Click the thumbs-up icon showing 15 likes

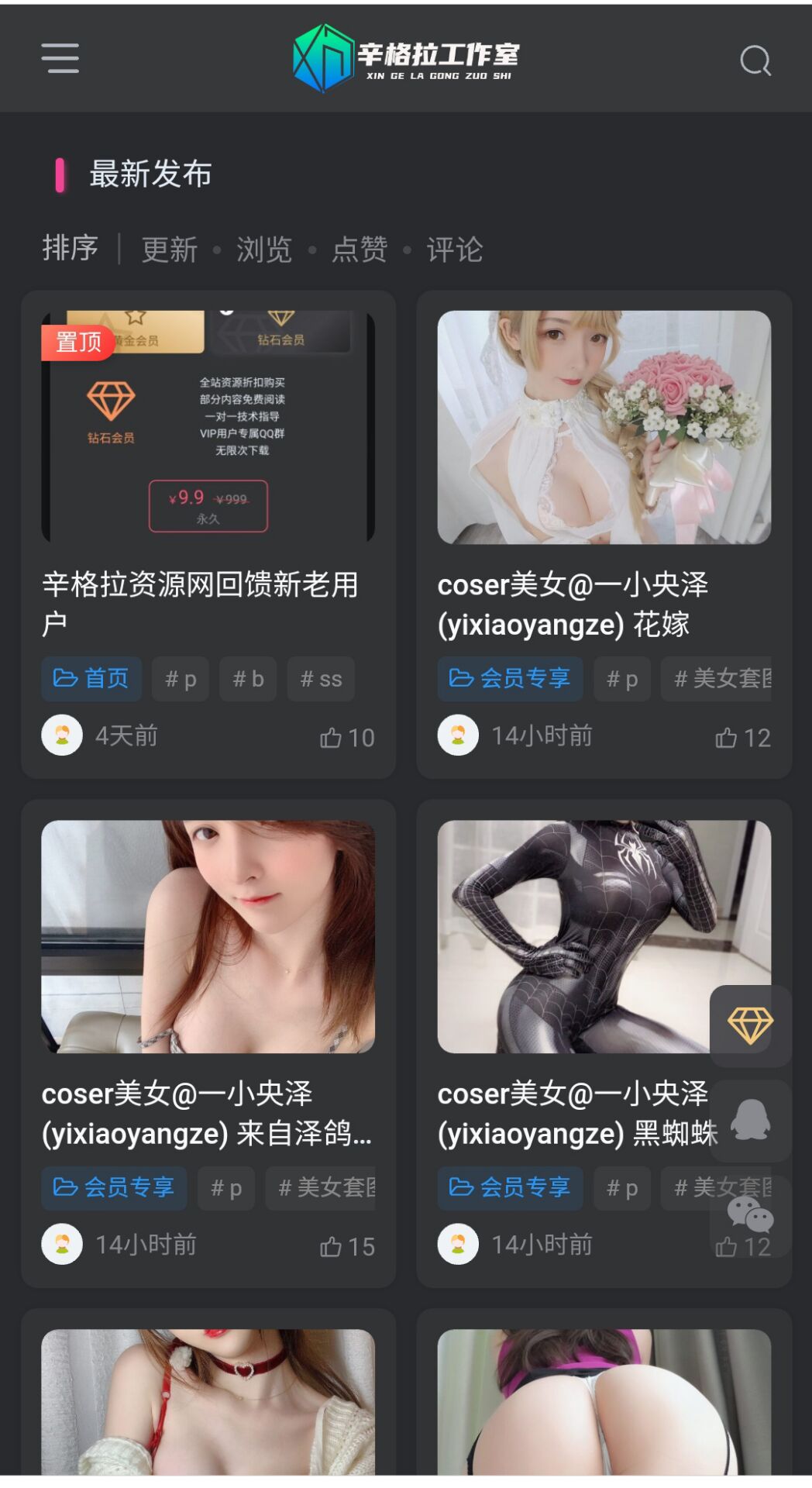coord(332,1245)
